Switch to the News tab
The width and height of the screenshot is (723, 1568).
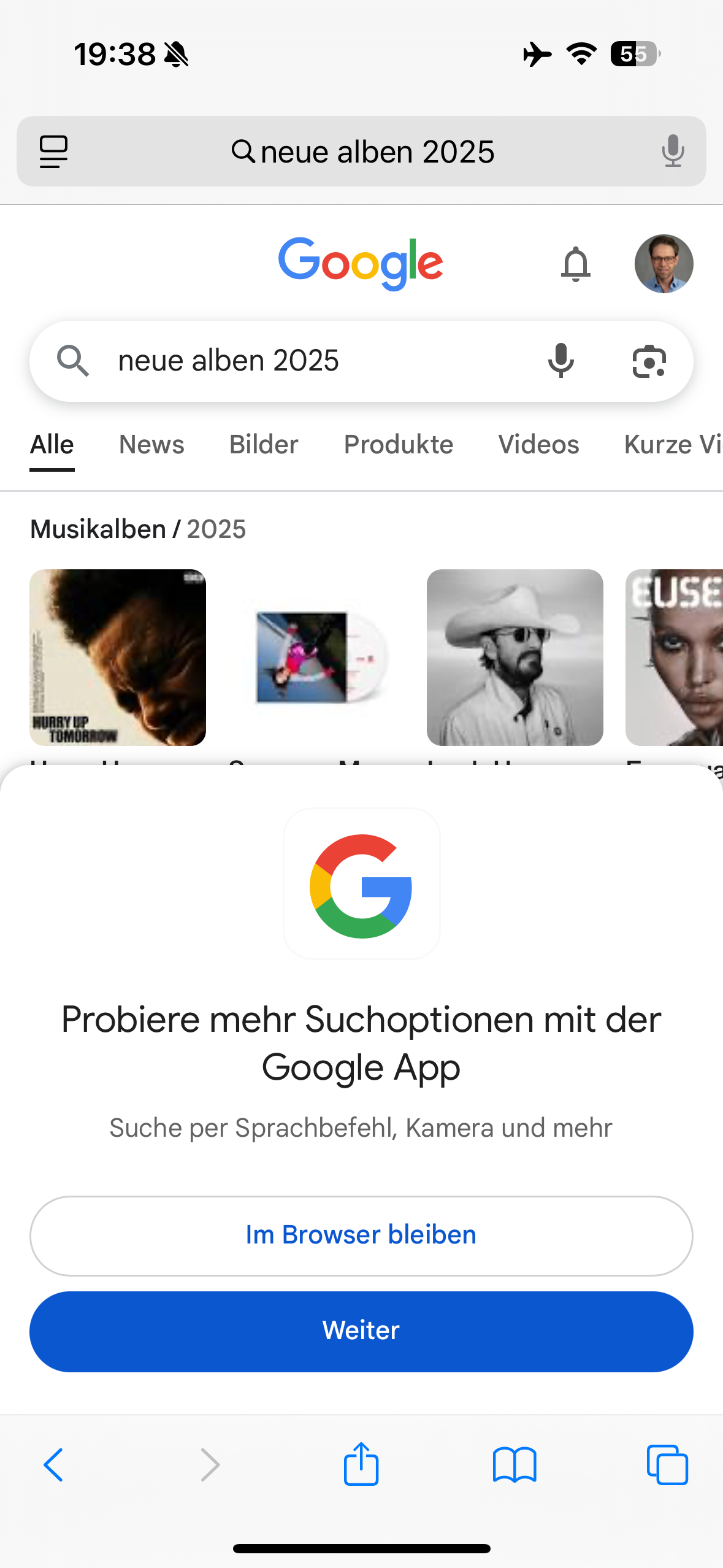(151, 445)
